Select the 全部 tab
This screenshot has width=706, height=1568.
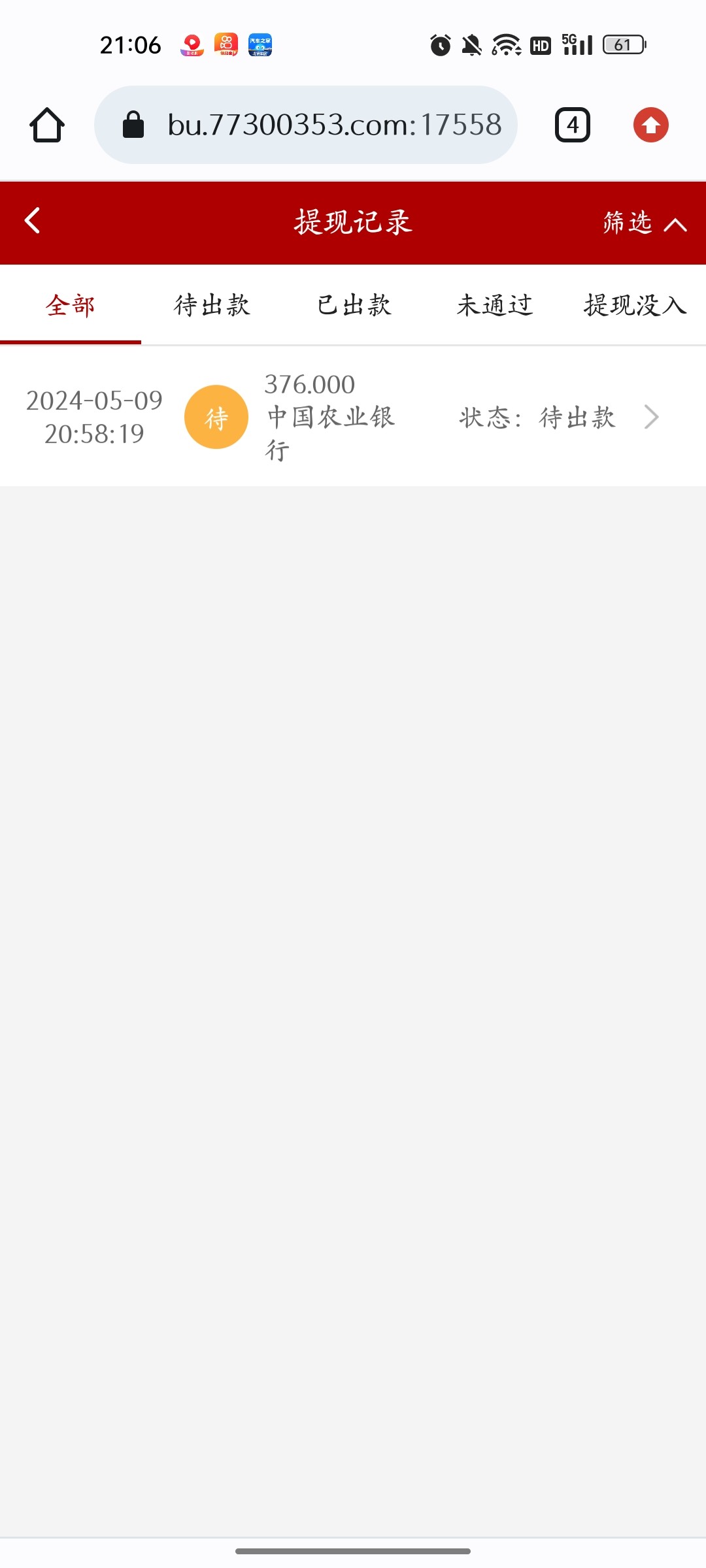[71, 305]
